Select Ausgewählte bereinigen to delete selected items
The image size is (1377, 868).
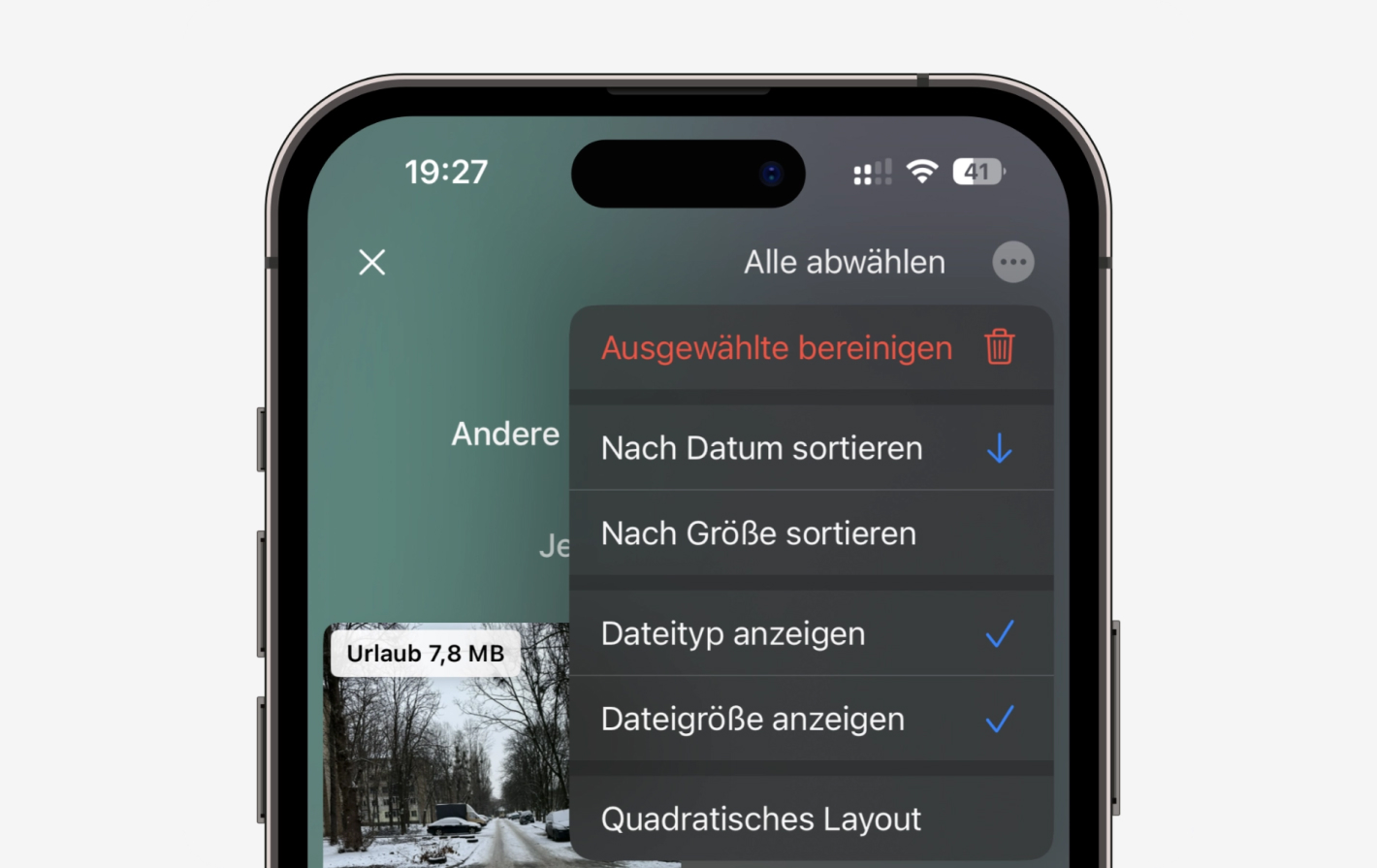click(x=810, y=348)
